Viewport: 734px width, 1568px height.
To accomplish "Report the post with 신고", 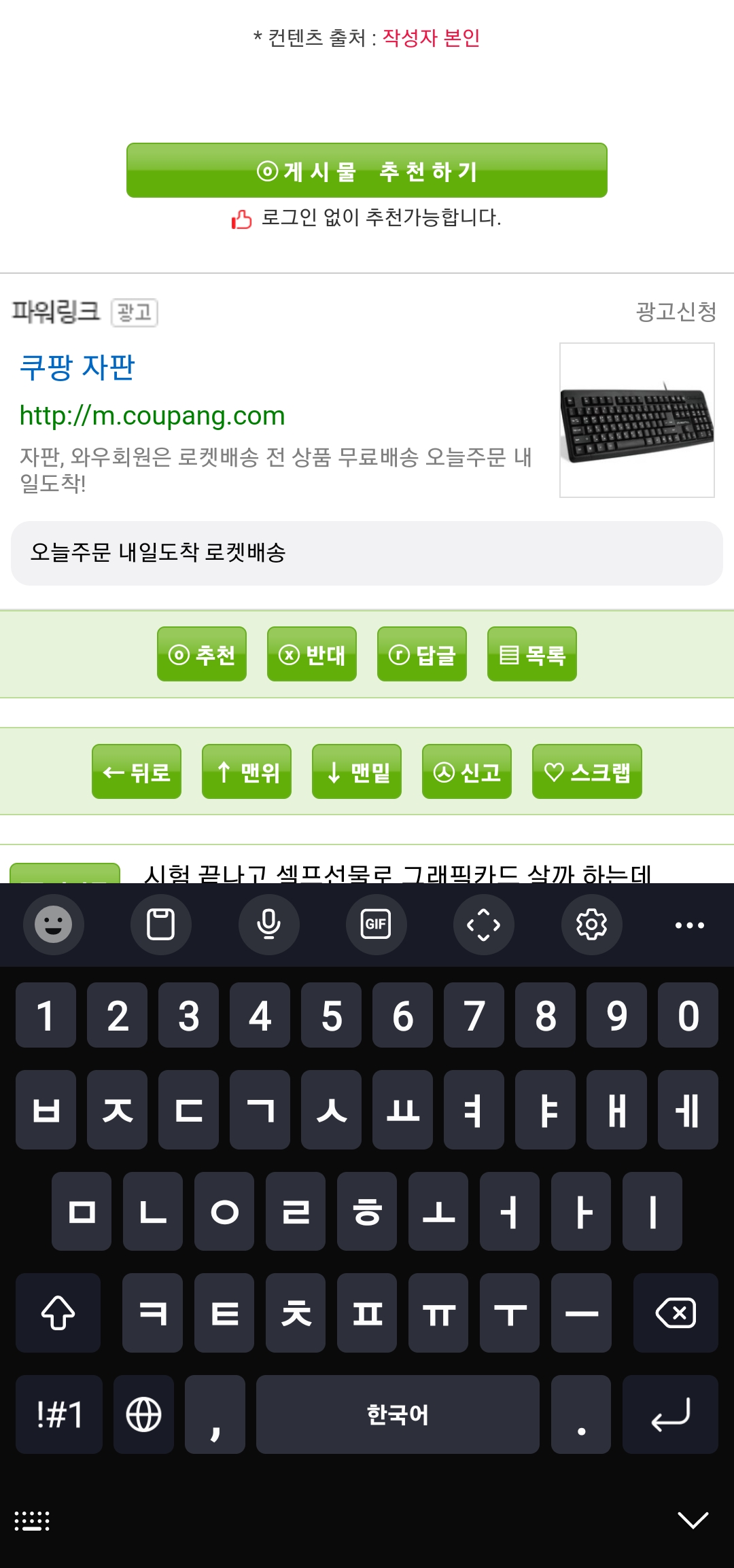I will pos(467,772).
